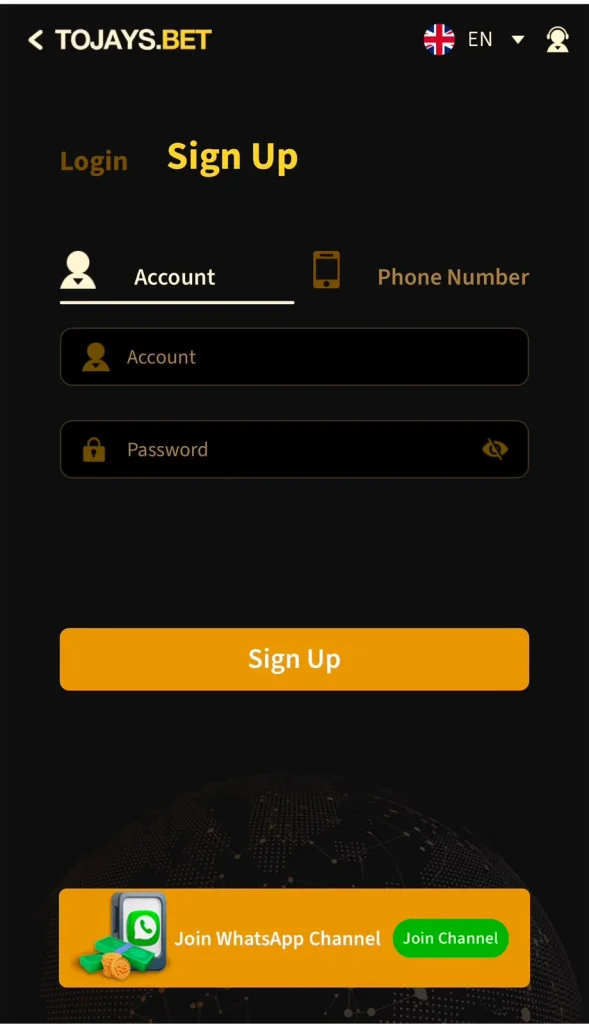This screenshot has width=589, height=1024.
Task: Toggle password visibility eye icon
Action: click(x=495, y=449)
